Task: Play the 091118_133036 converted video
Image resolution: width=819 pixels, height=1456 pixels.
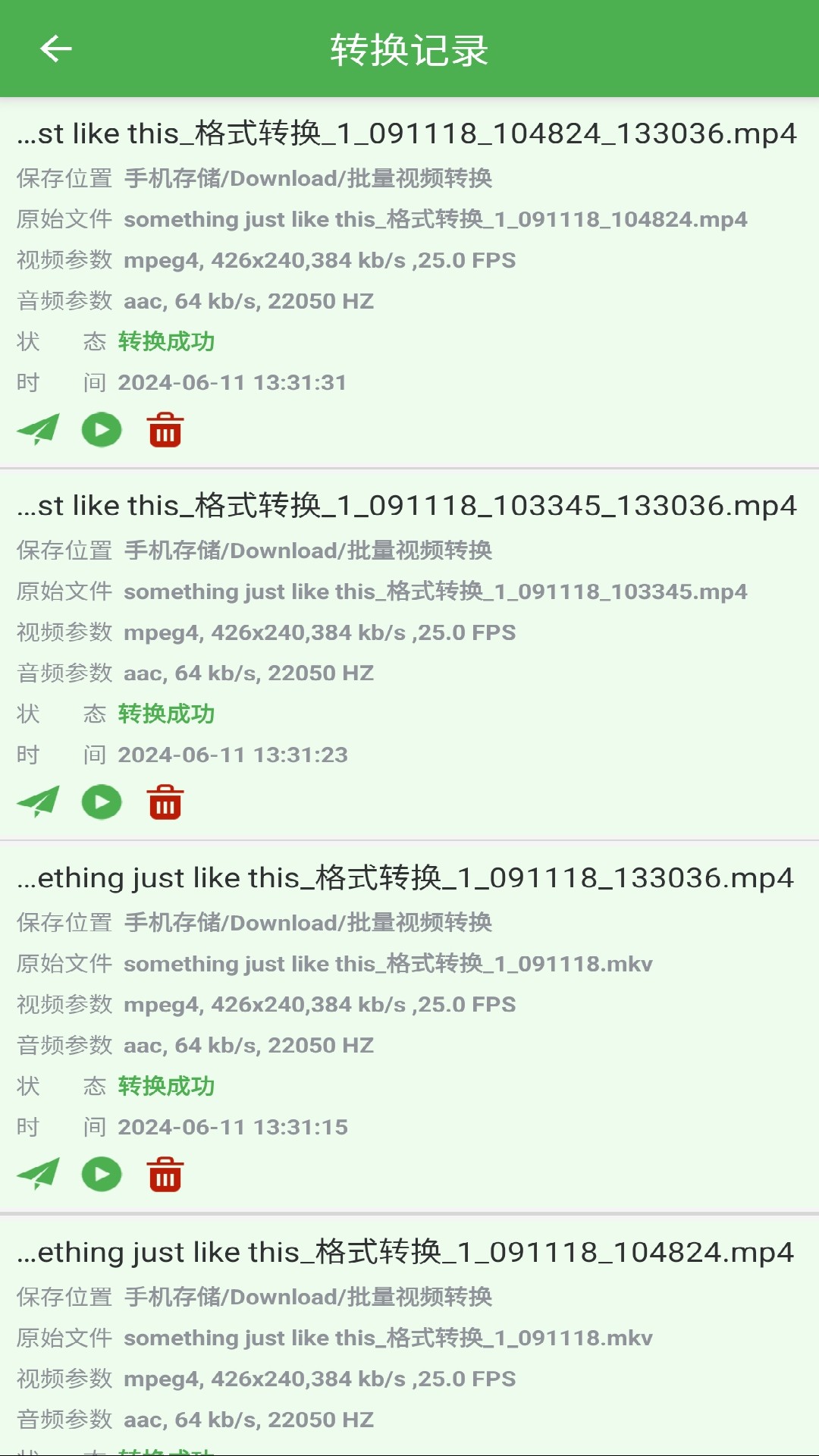Action: tap(101, 1174)
